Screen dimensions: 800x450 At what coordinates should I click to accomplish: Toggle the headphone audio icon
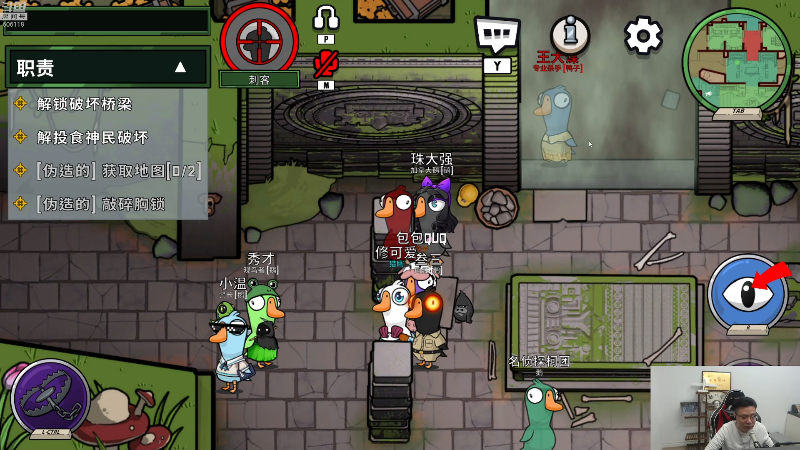pyautogui.click(x=326, y=18)
